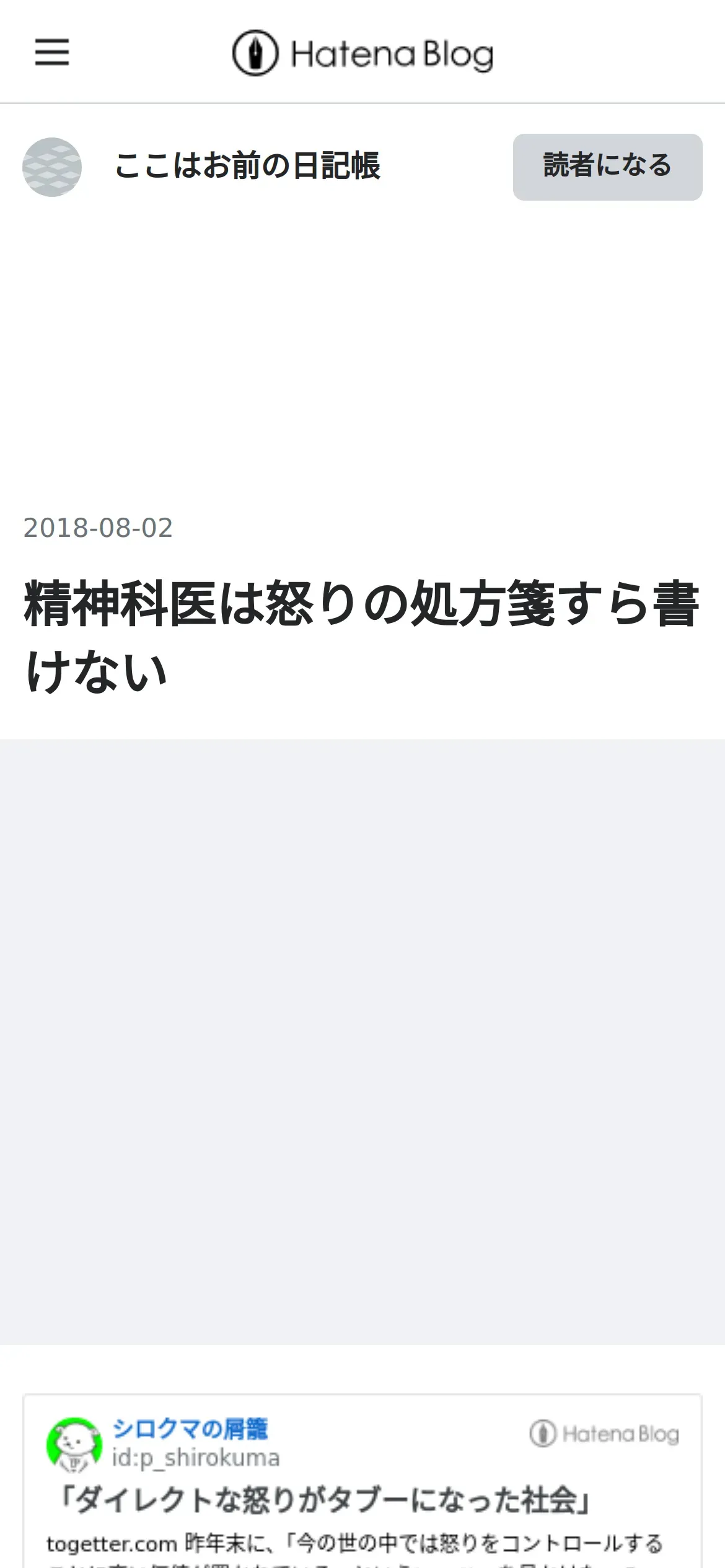Open the Hatena Blog home link
725x1568 pixels.
click(362, 53)
